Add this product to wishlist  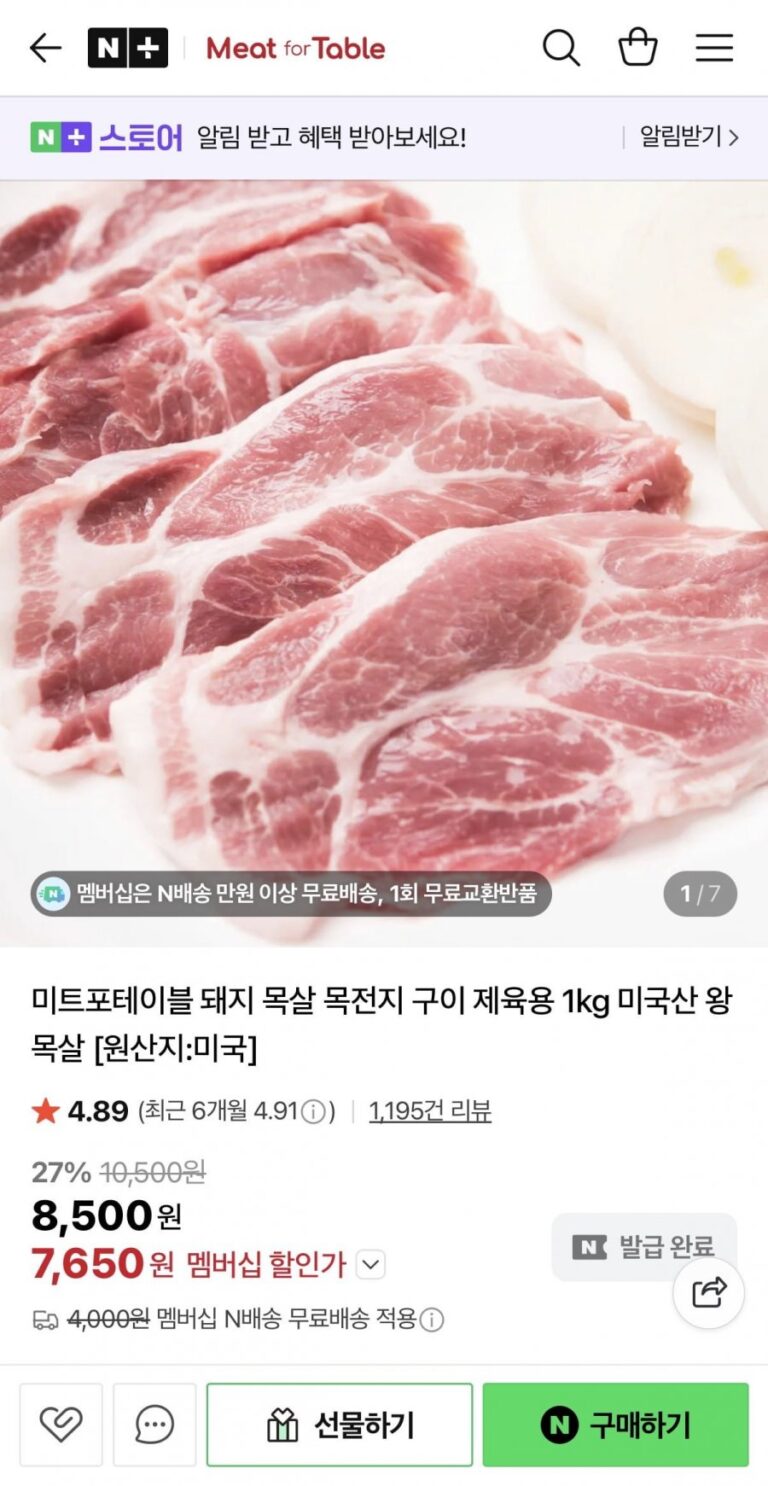61,1424
